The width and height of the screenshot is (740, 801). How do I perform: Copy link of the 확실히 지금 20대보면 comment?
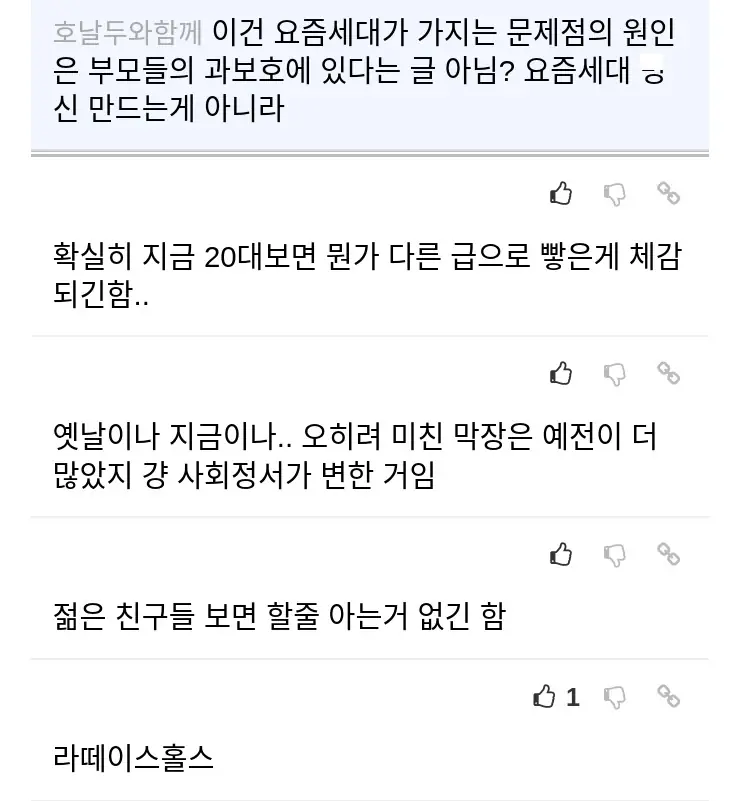(x=668, y=193)
